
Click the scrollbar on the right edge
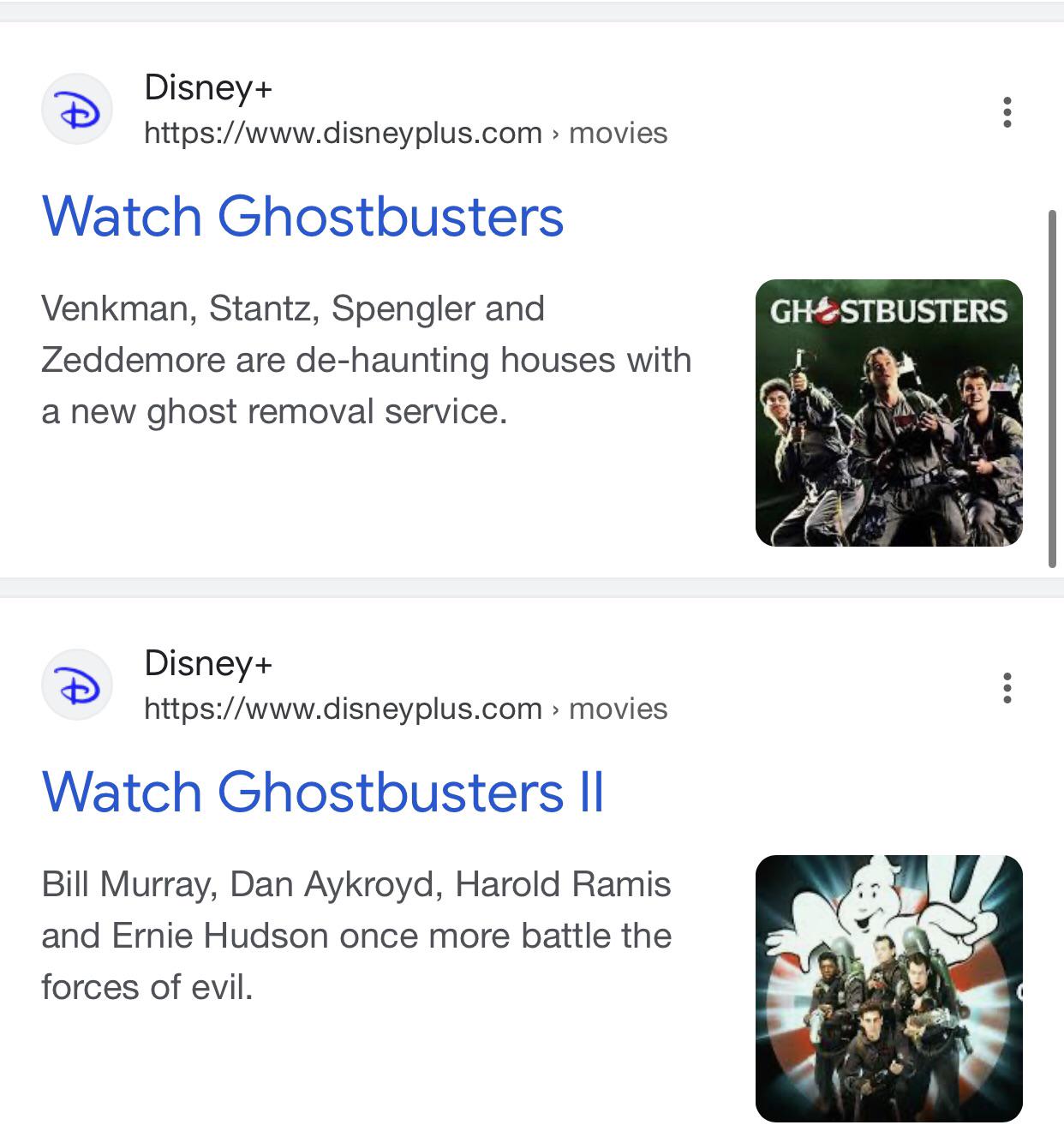point(1054,386)
